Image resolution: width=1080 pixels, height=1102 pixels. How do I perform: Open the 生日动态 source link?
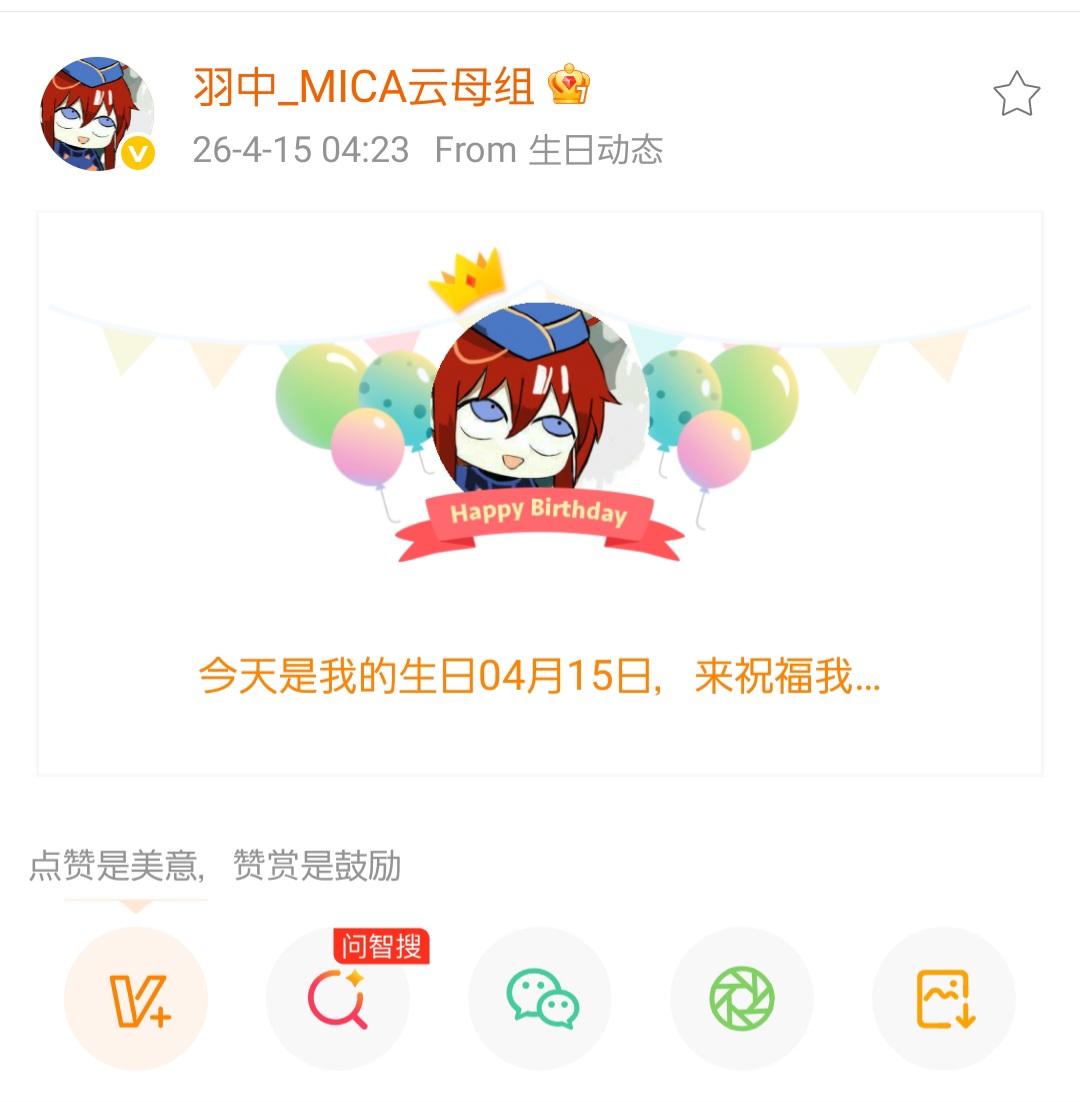click(x=595, y=151)
